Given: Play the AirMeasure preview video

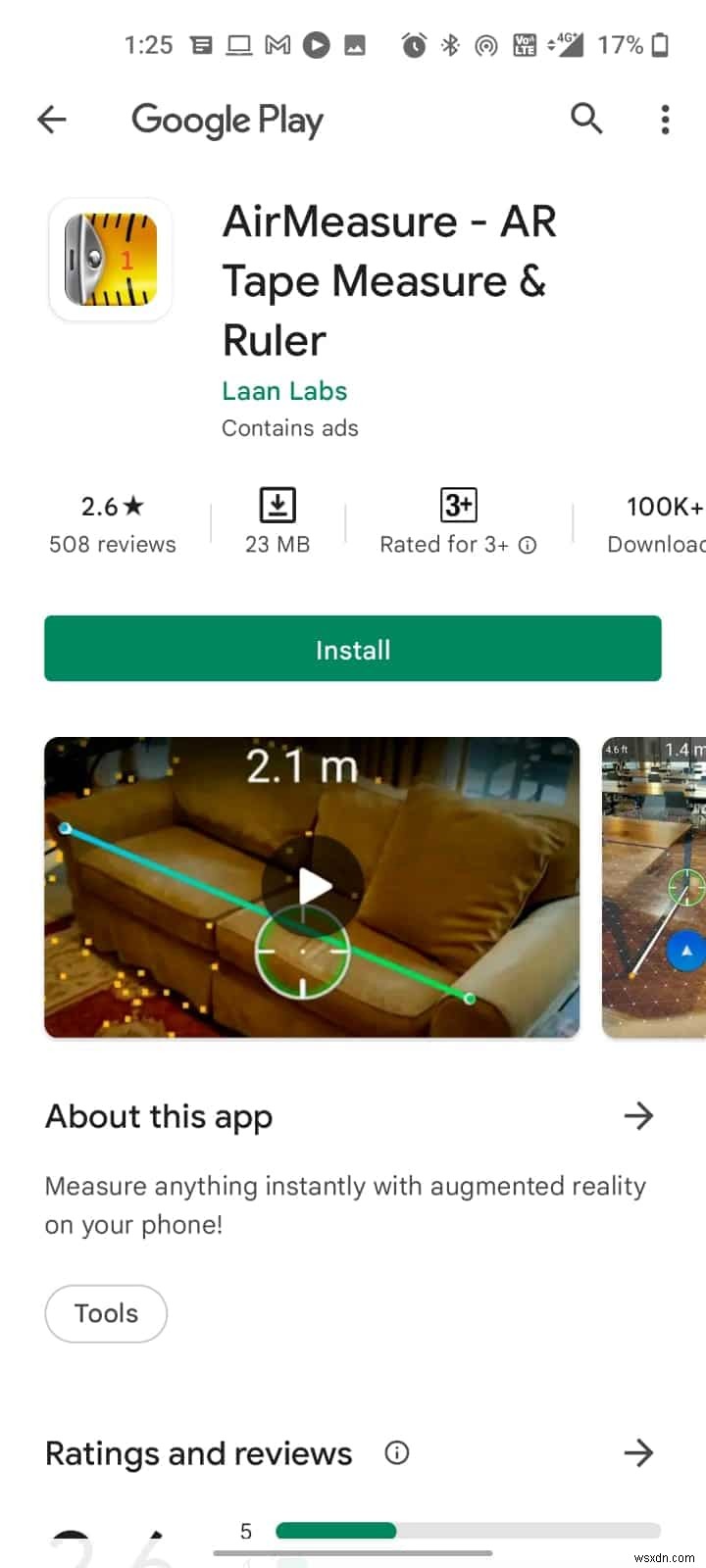Looking at the screenshot, I should click(314, 886).
